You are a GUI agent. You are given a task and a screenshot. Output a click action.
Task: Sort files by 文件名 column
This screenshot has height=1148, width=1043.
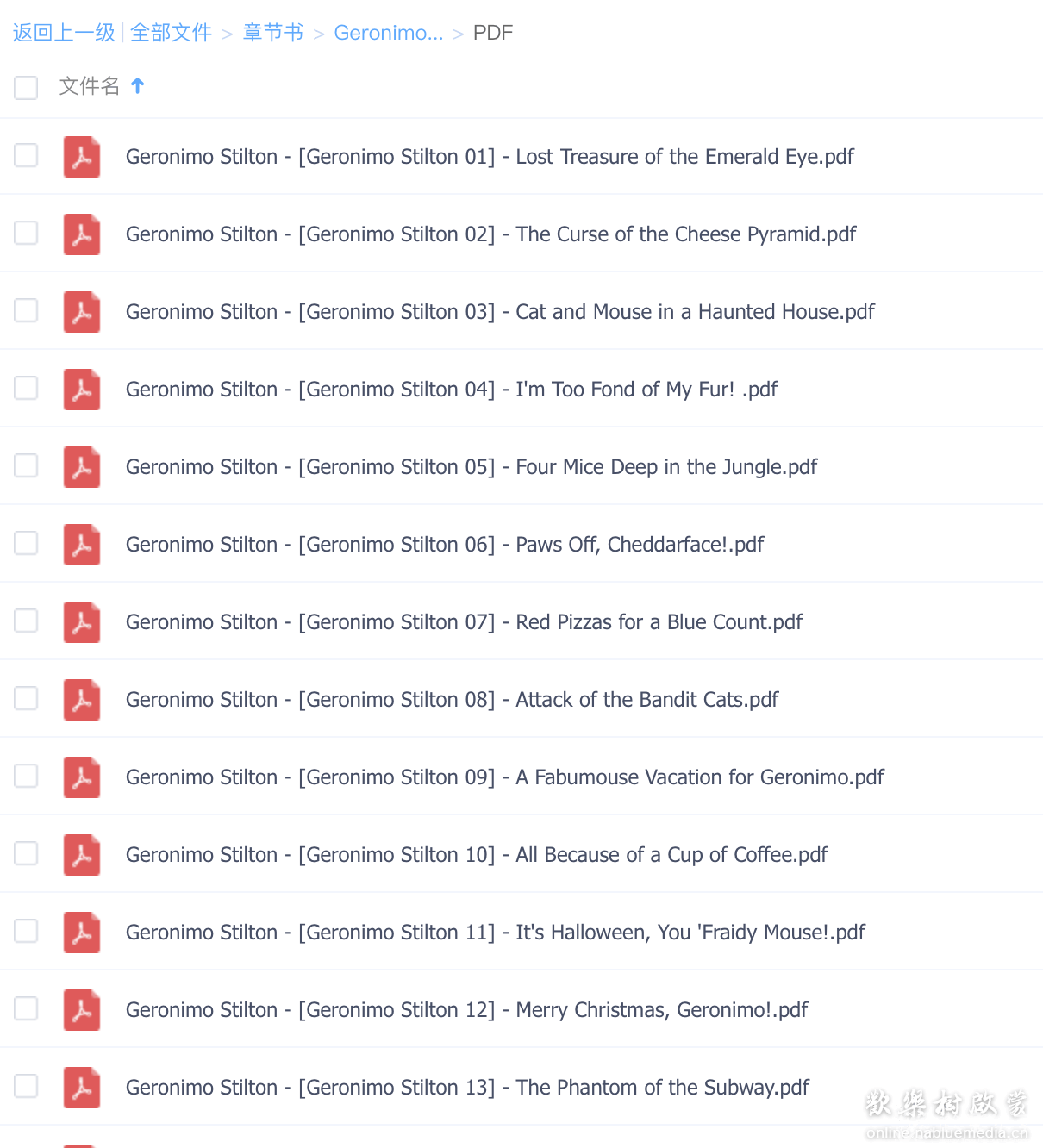(x=90, y=86)
